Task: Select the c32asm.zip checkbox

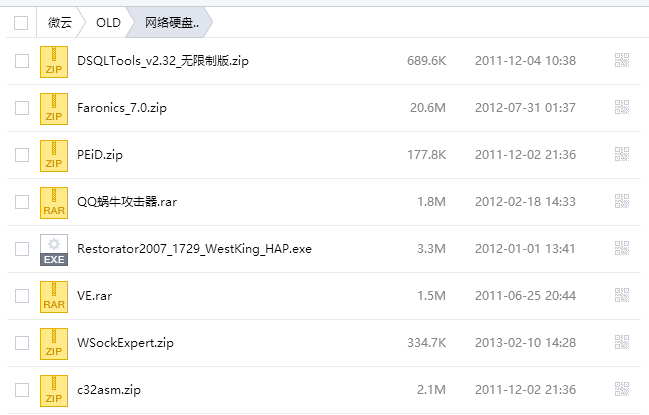Action: pos(22,390)
